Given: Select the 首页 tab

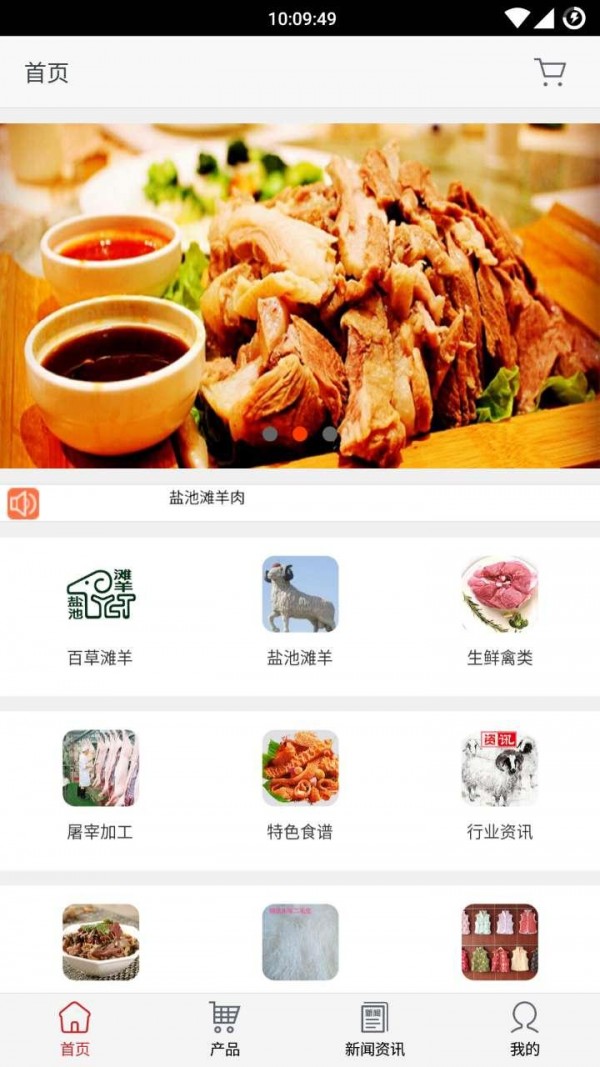Looking at the screenshot, I should pyautogui.click(x=75, y=1029).
